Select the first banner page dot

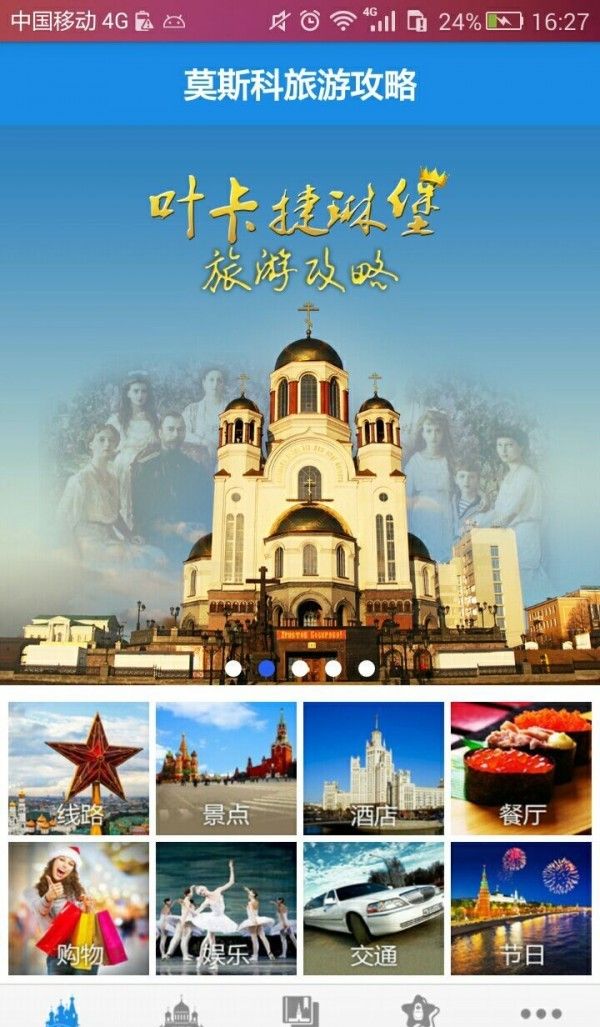pos(233,667)
